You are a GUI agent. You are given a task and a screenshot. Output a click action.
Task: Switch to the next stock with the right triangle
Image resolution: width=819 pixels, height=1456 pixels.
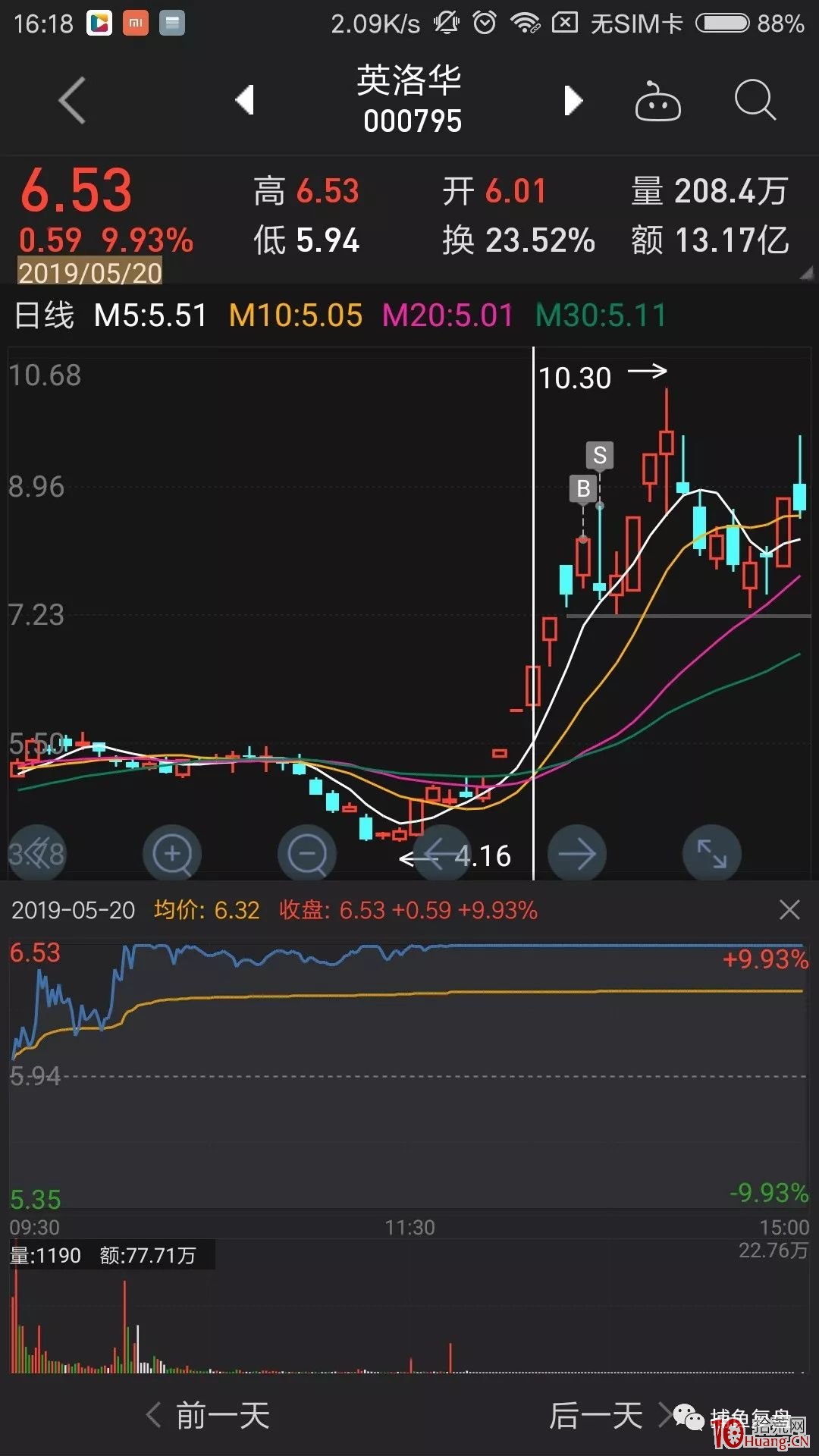pyautogui.click(x=573, y=100)
